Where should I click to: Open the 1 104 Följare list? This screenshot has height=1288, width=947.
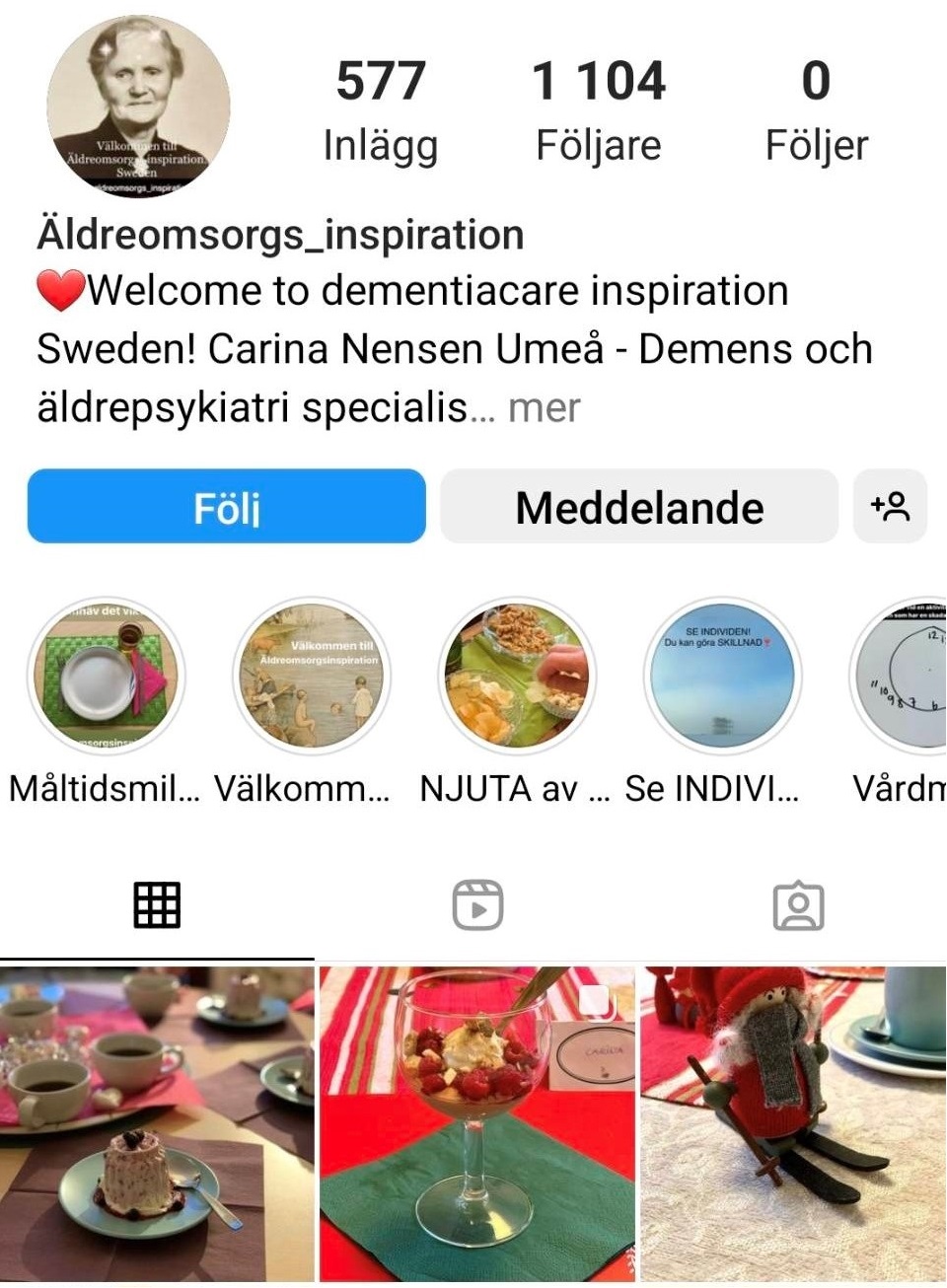598,108
